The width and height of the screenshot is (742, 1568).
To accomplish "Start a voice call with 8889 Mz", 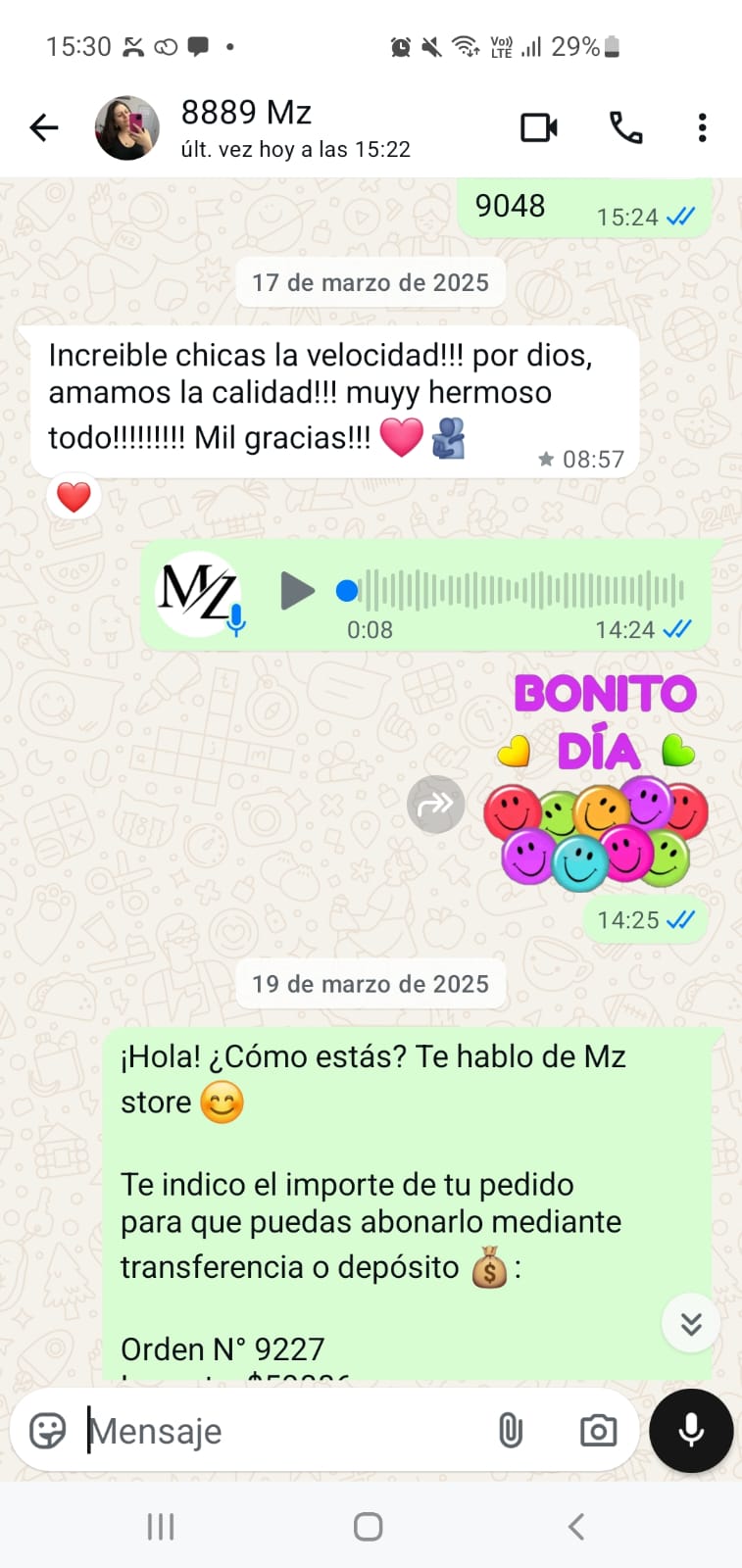I will tap(625, 127).
